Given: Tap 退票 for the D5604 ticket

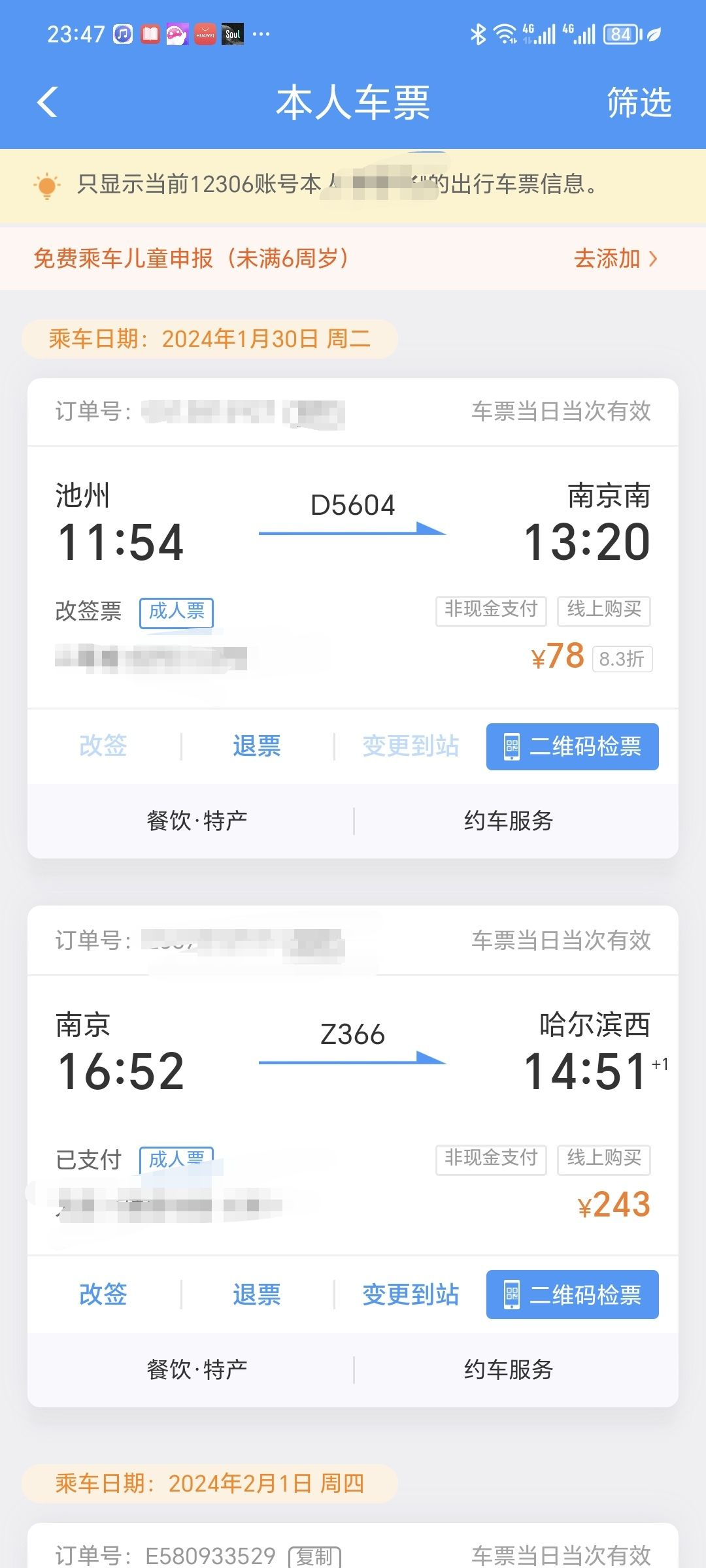Looking at the screenshot, I should 257,746.
